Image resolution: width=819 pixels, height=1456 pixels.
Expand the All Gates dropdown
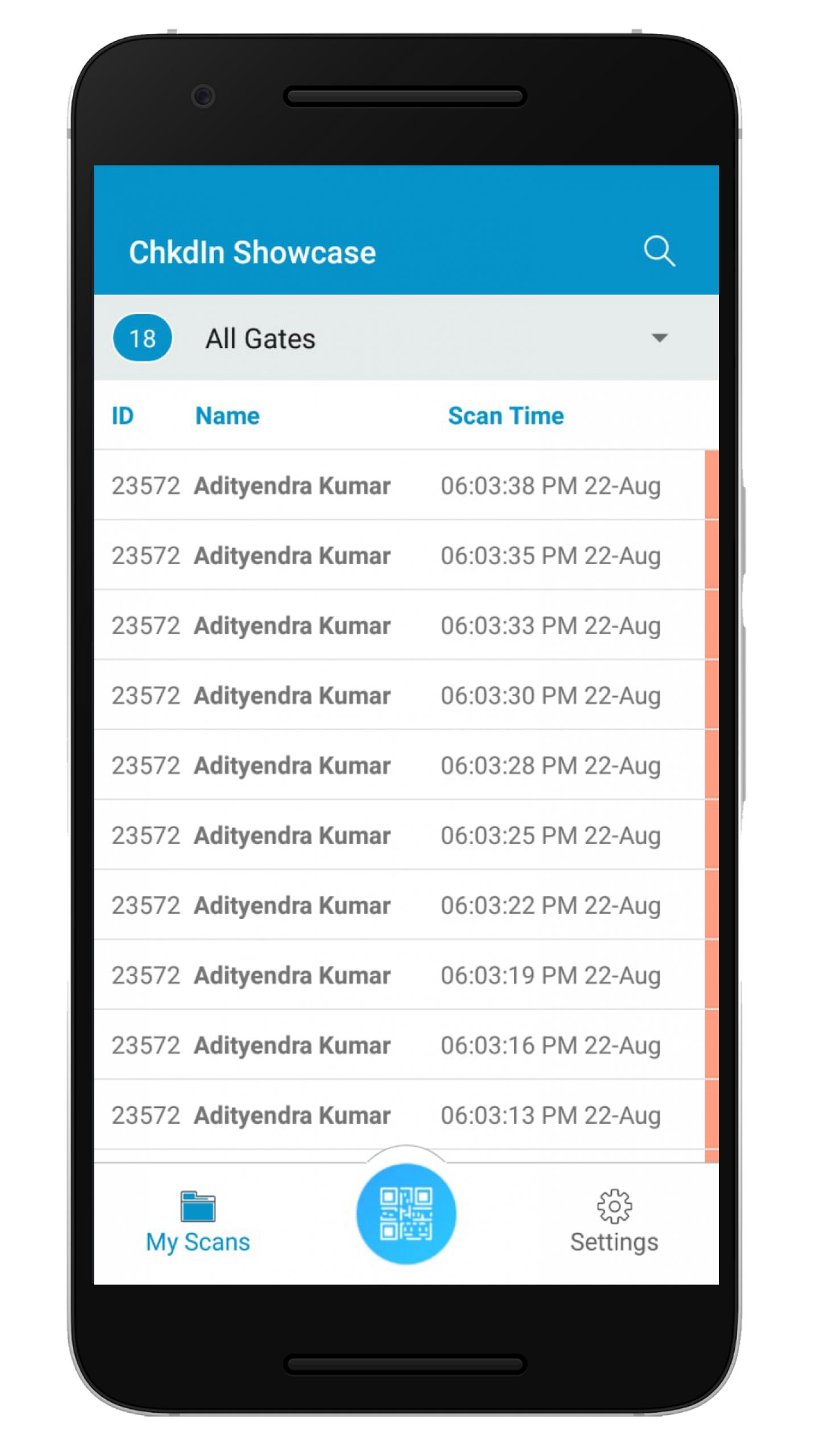coord(659,338)
